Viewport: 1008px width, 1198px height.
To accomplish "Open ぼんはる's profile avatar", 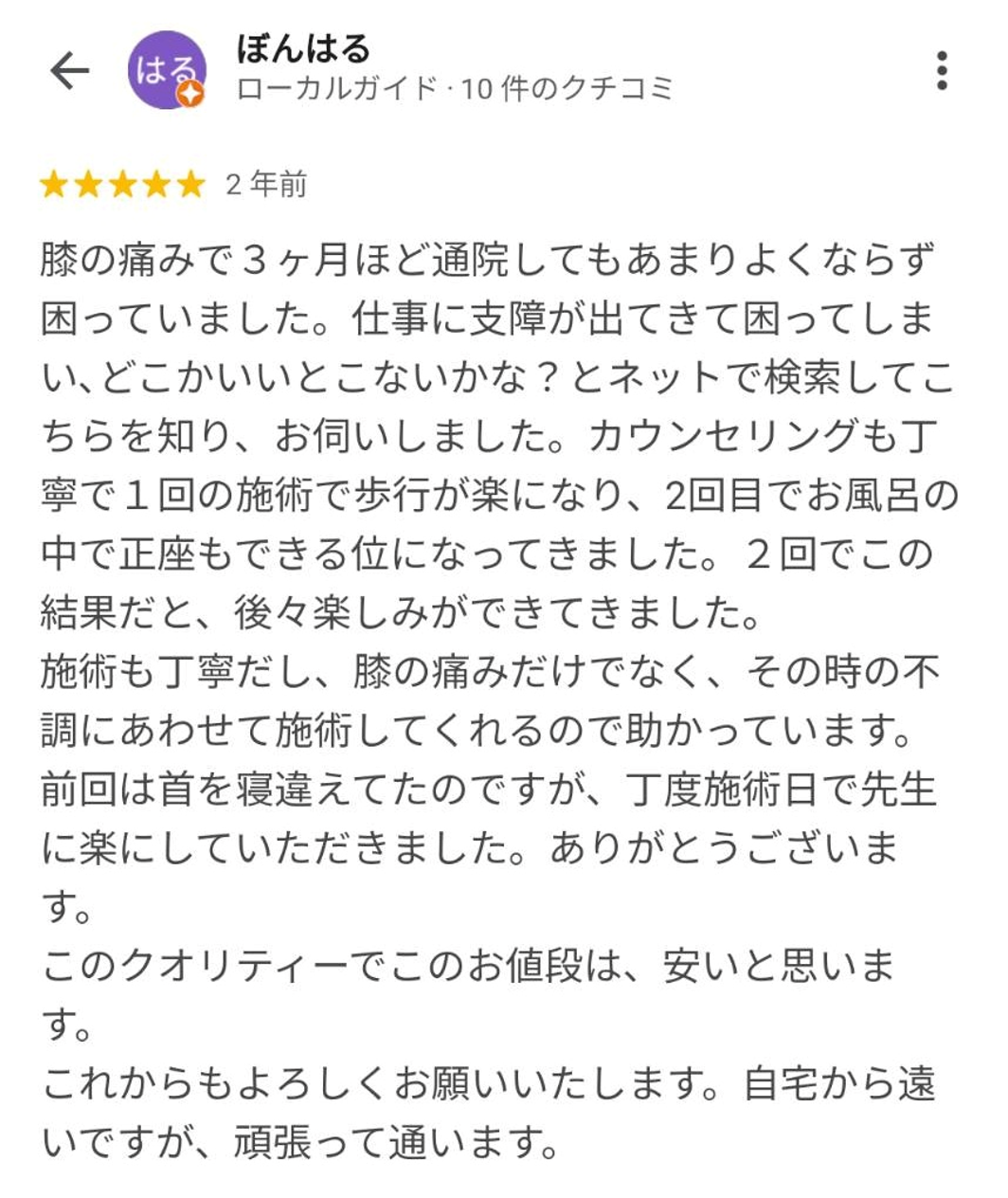I will (x=167, y=70).
